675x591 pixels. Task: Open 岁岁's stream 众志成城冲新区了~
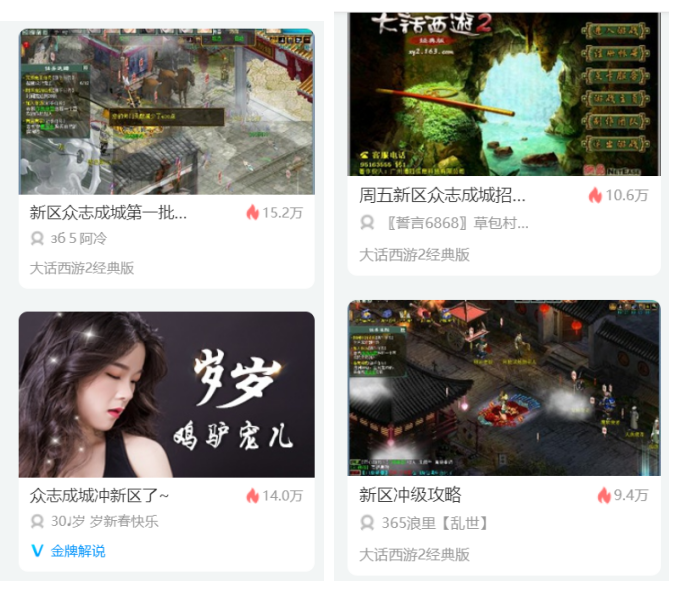tap(166, 394)
